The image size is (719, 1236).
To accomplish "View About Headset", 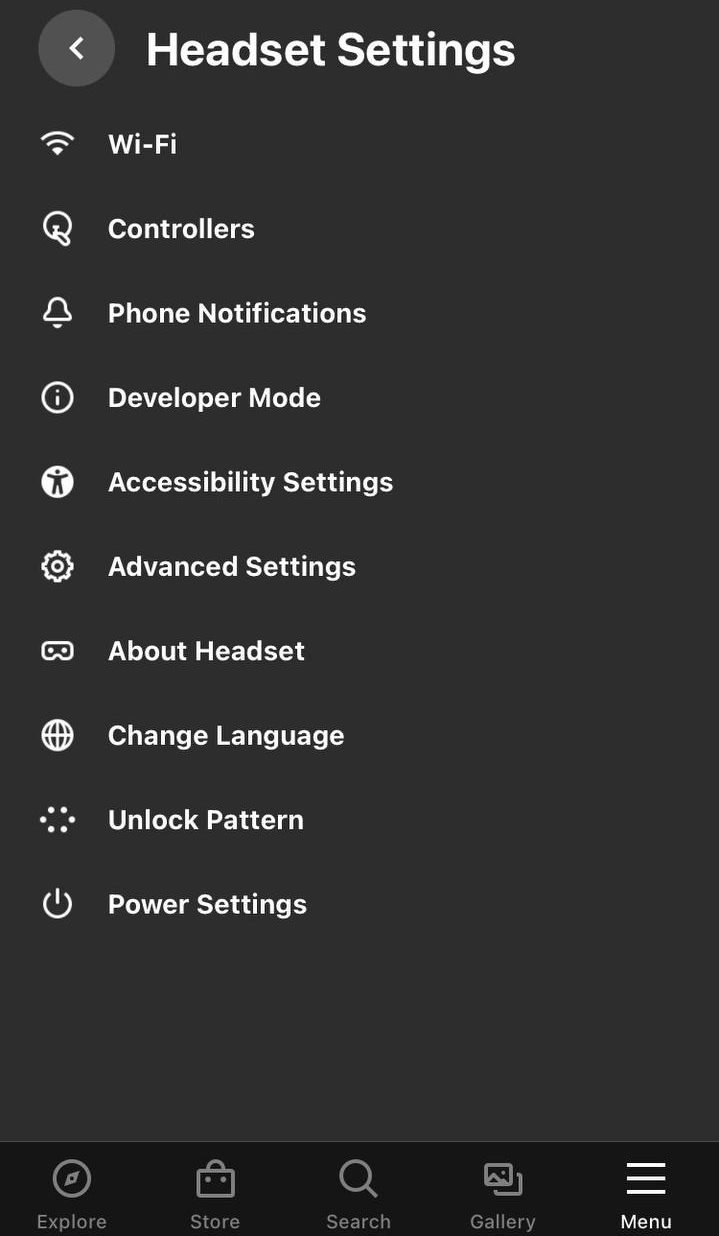I will (x=206, y=651).
